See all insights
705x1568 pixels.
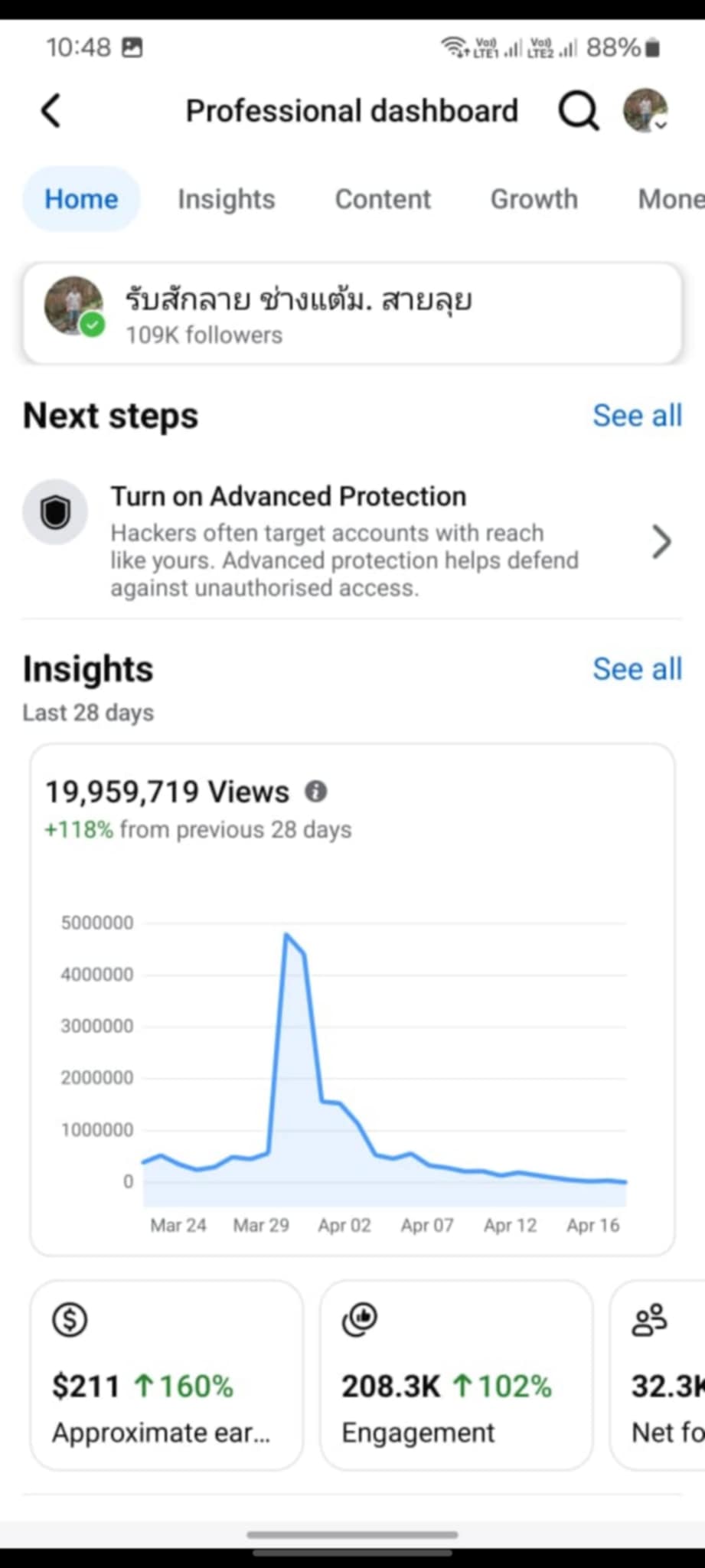coord(637,669)
